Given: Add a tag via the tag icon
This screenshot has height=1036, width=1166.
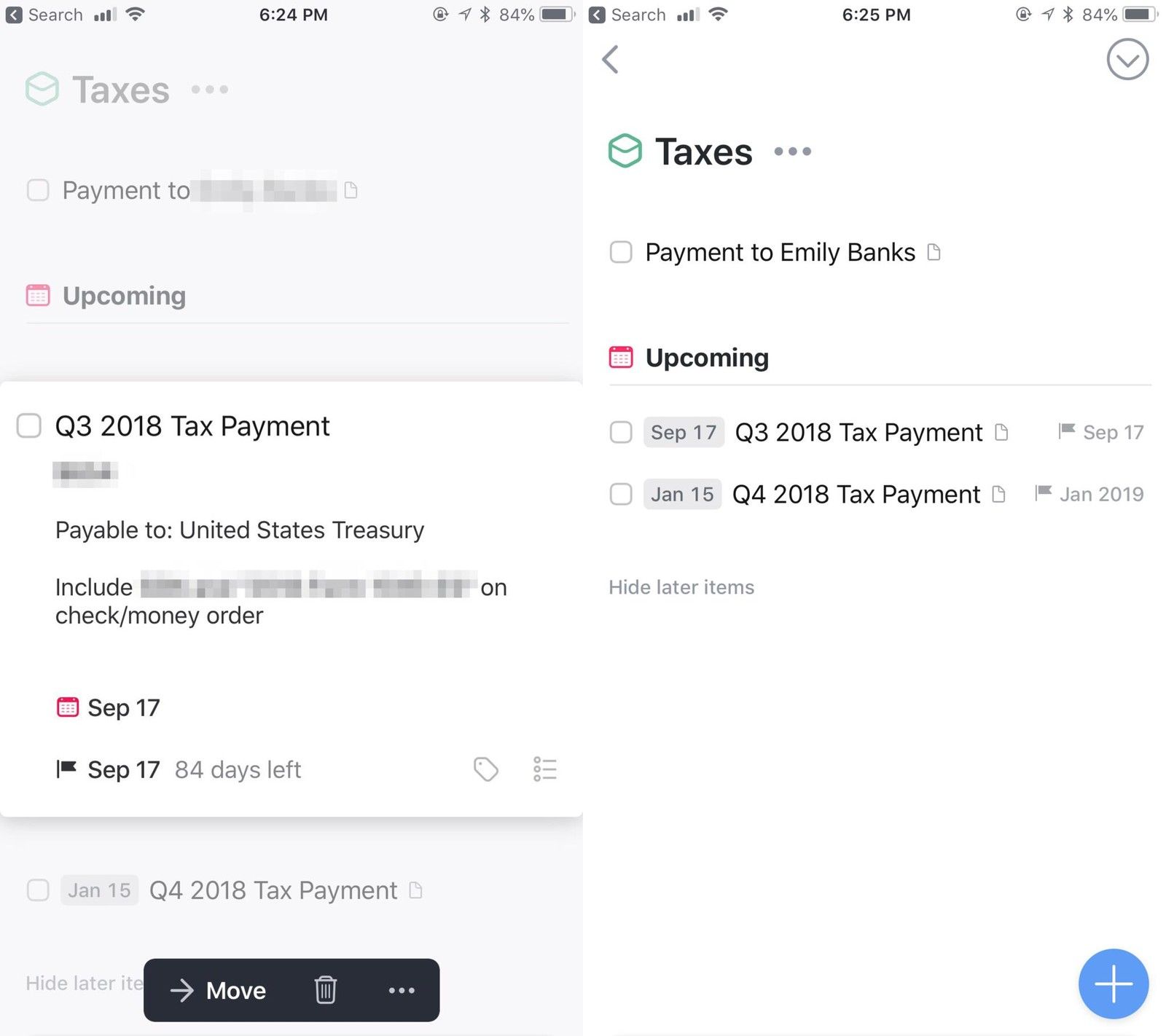Looking at the screenshot, I should pyautogui.click(x=485, y=769).
